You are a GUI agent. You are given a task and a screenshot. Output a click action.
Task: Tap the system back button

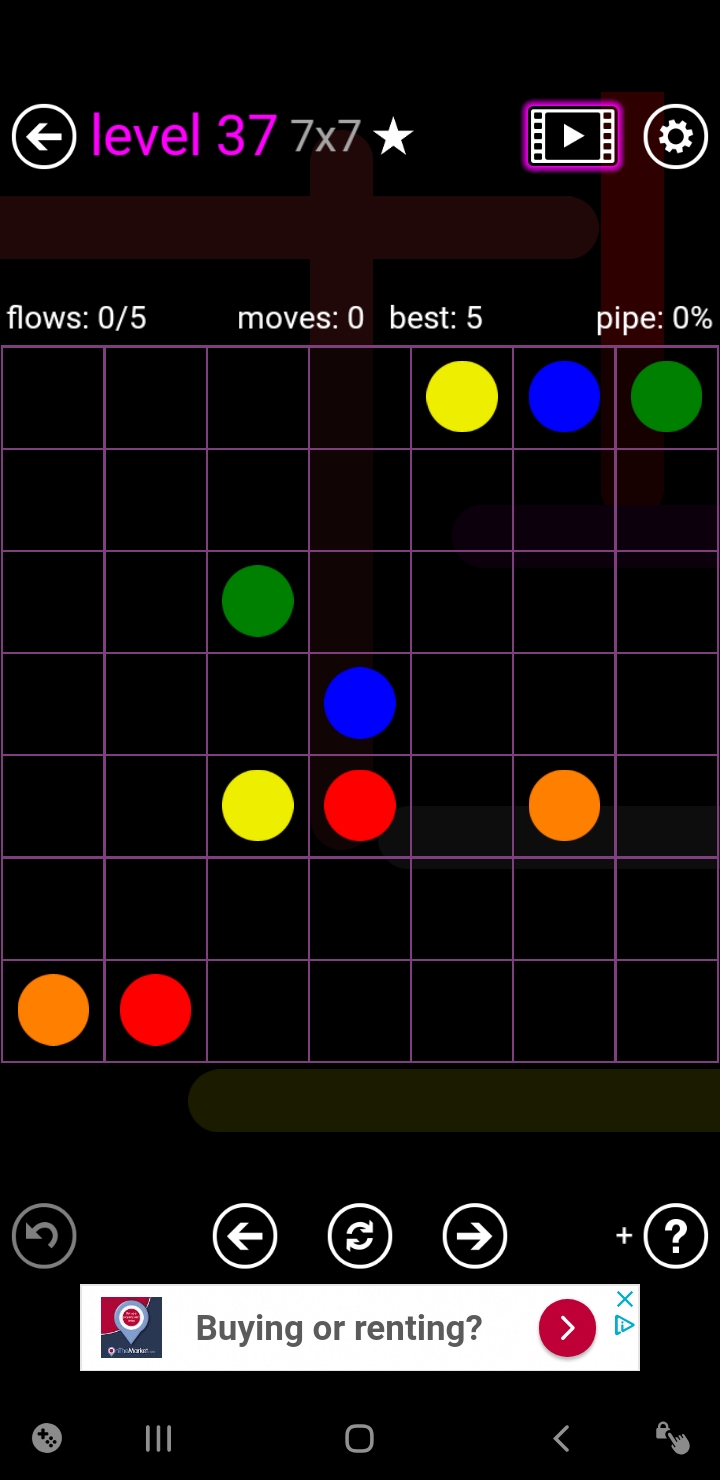[561, 1439]
